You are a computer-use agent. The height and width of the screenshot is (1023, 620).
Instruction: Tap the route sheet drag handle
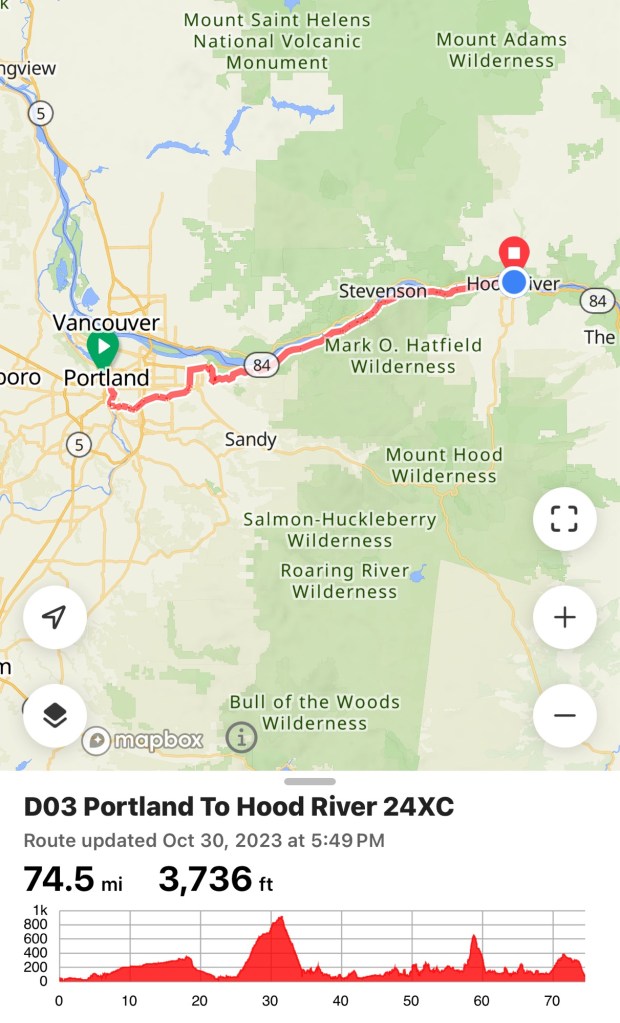pos(310,782)
